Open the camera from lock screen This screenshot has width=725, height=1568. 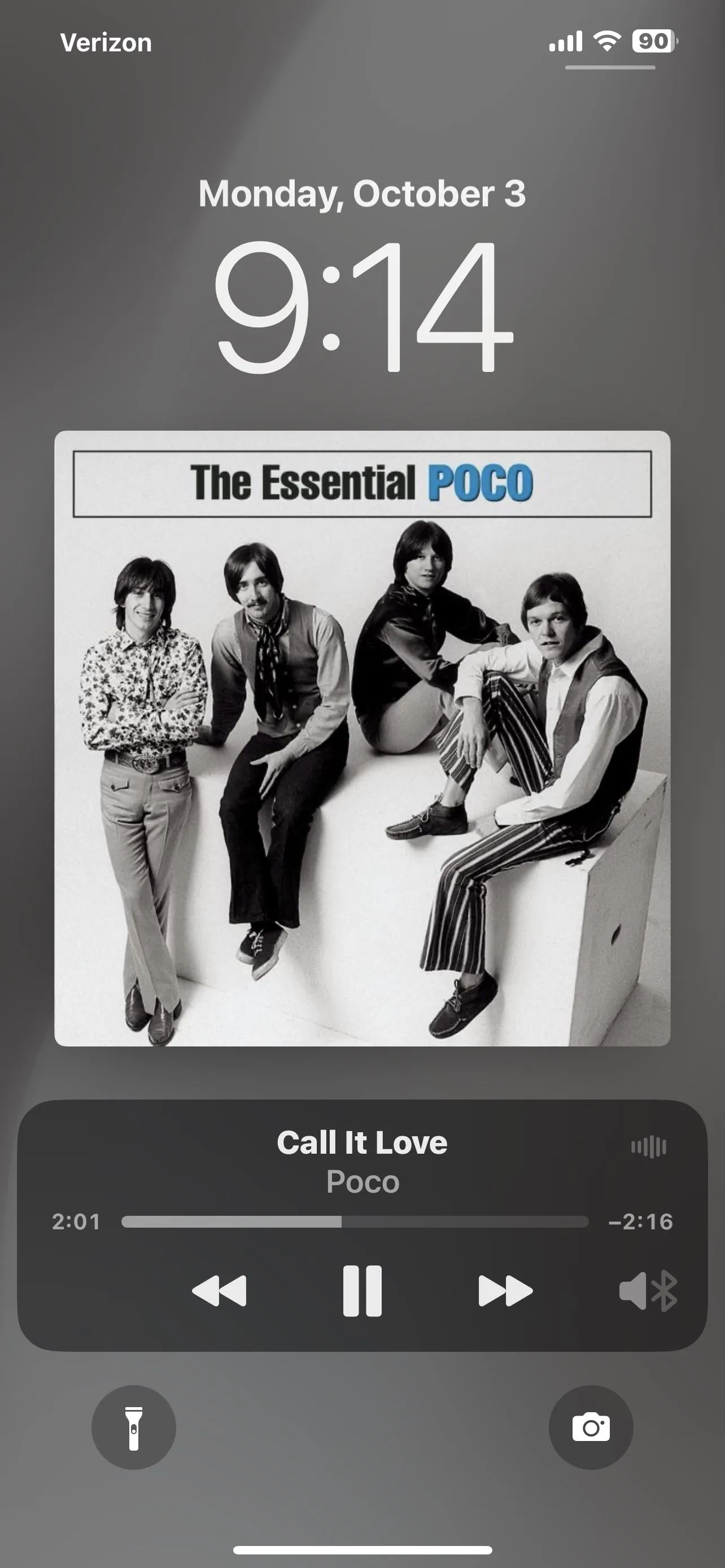[591, 1427]
